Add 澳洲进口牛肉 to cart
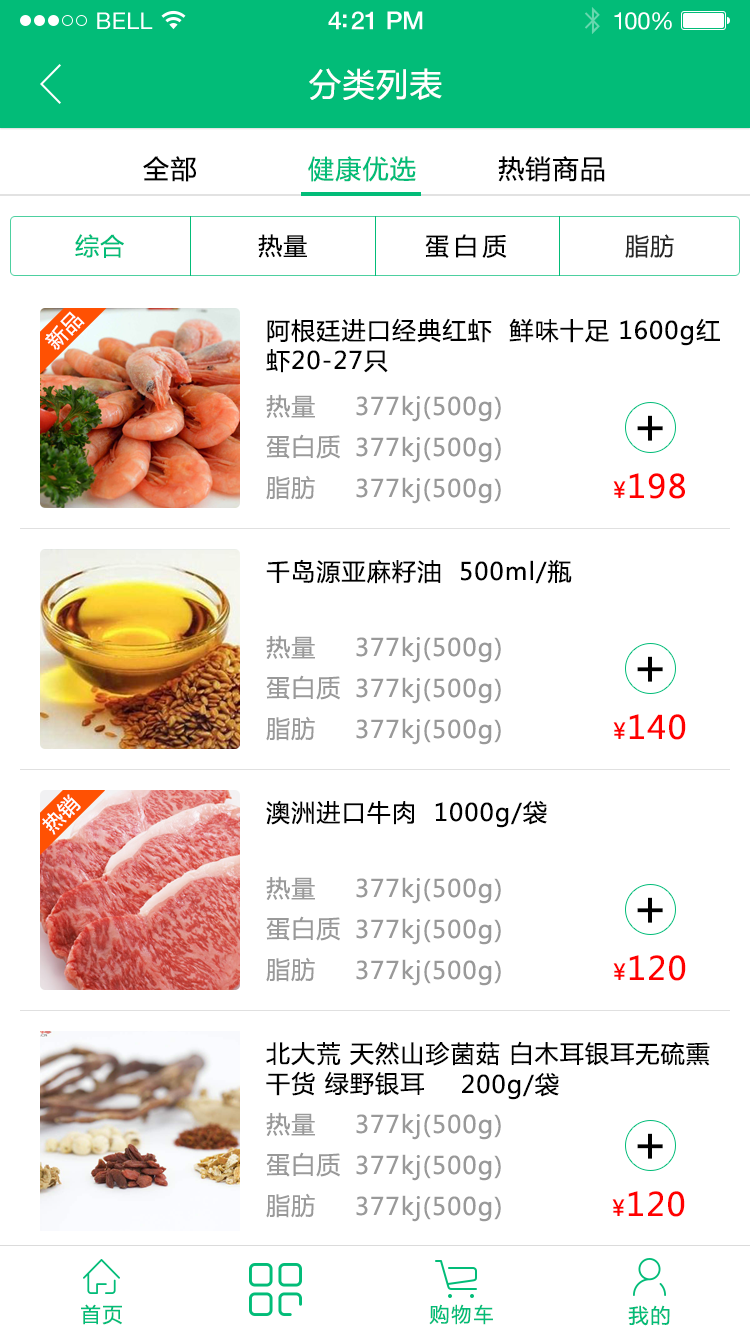 click(x=650, y=910)
